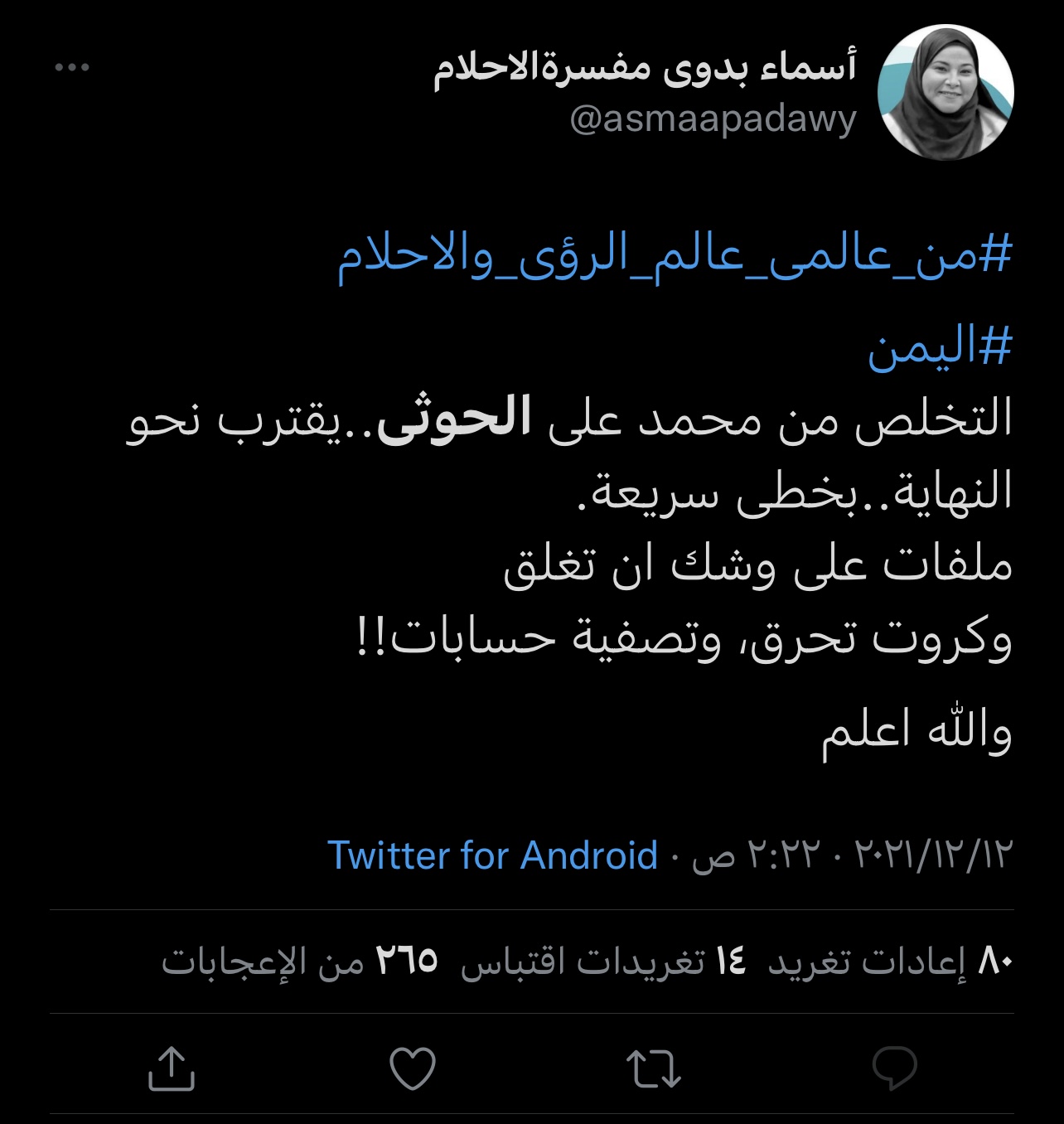Open the #اليمن hashtag
1064x1124 pixels.
pyautogui.click(x=940, y=348)
